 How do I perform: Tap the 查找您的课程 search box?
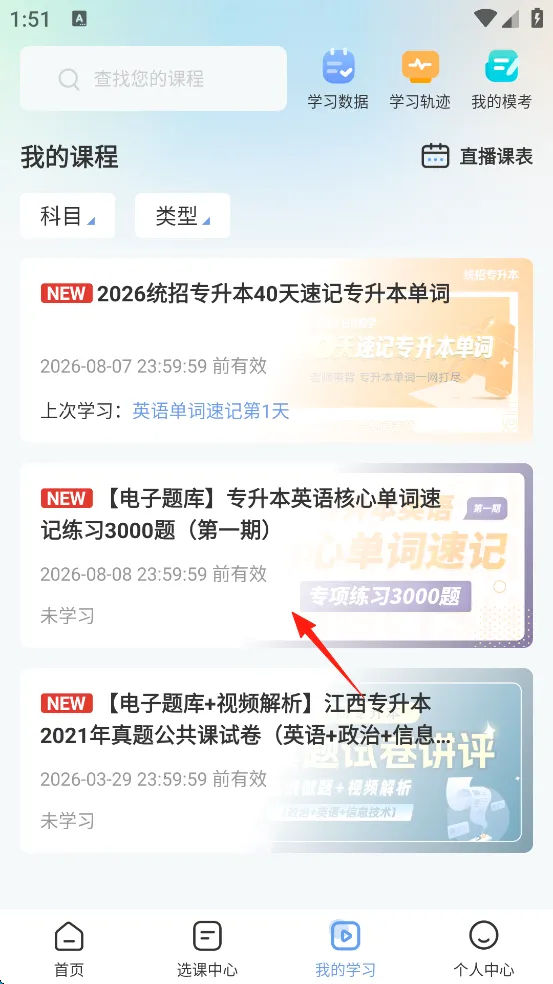tap(154, 78)
